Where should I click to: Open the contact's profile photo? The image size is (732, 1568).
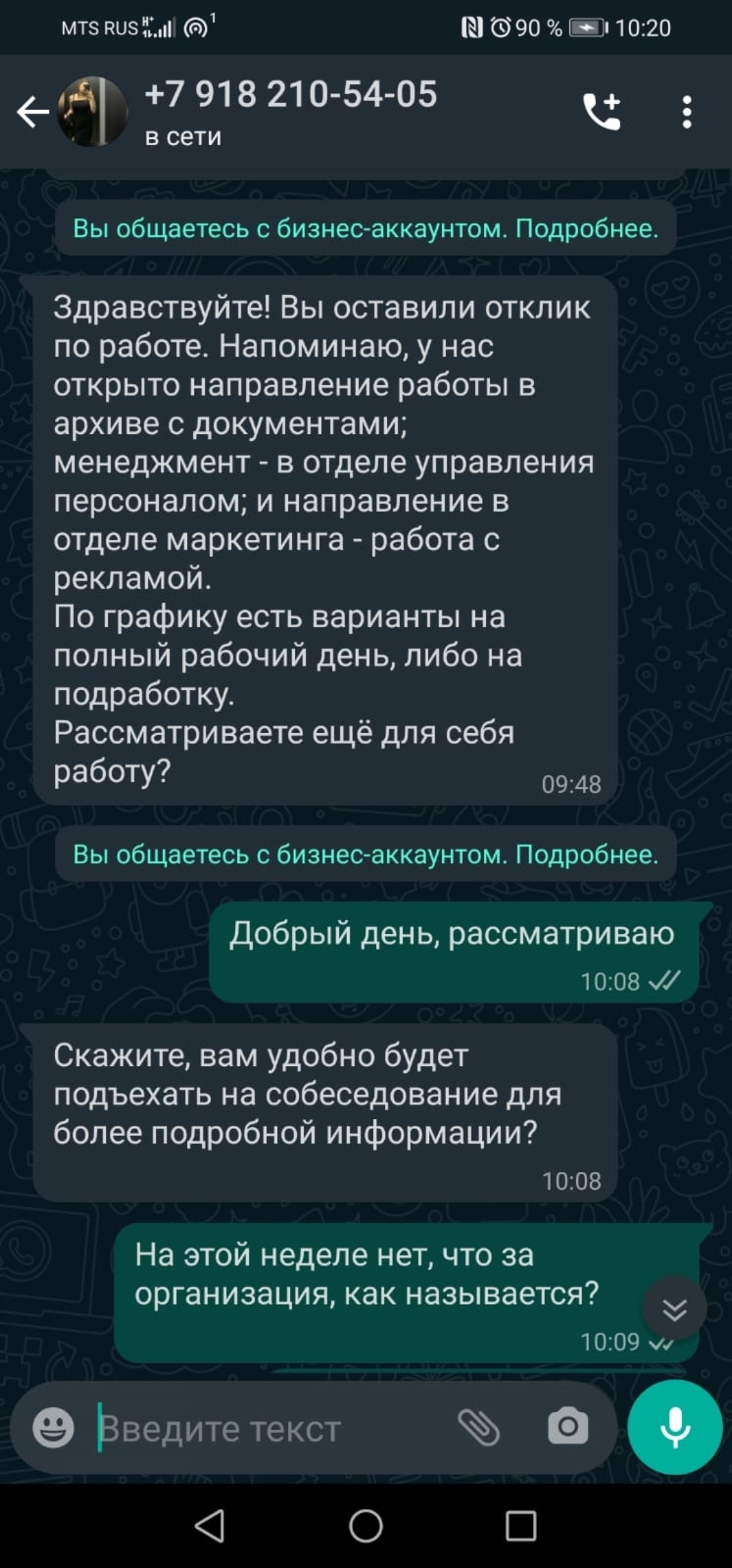pos(93,112)
